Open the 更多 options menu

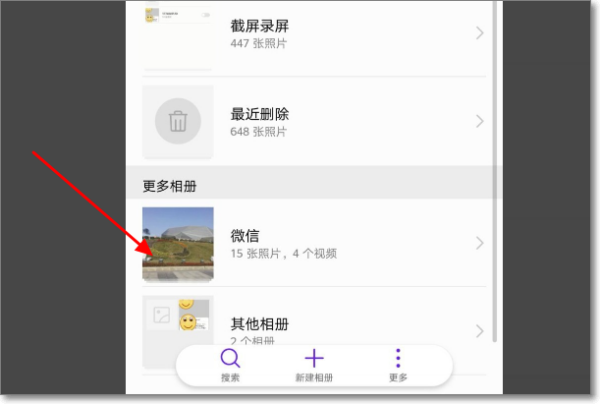398,365
